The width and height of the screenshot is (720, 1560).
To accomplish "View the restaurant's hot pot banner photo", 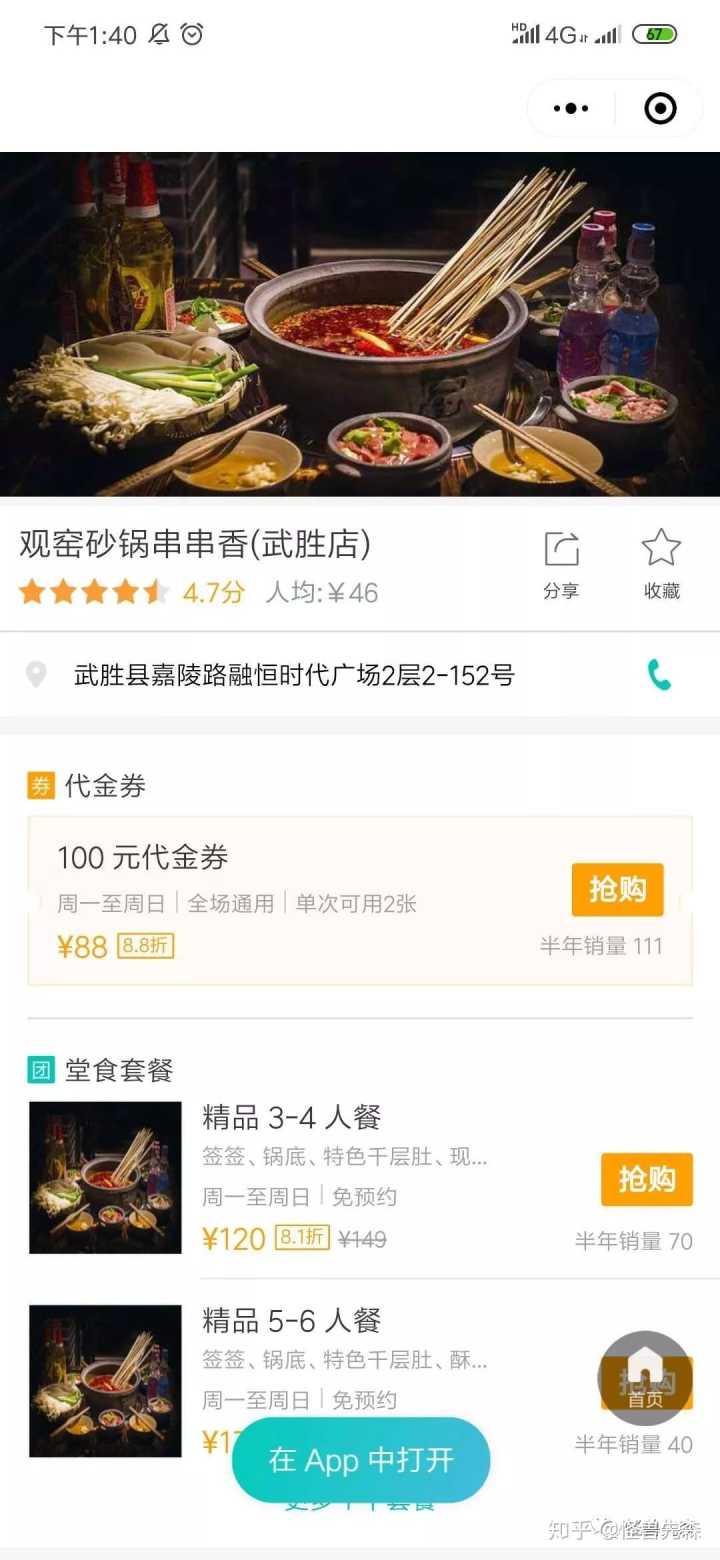I will (x=360, y=324).
